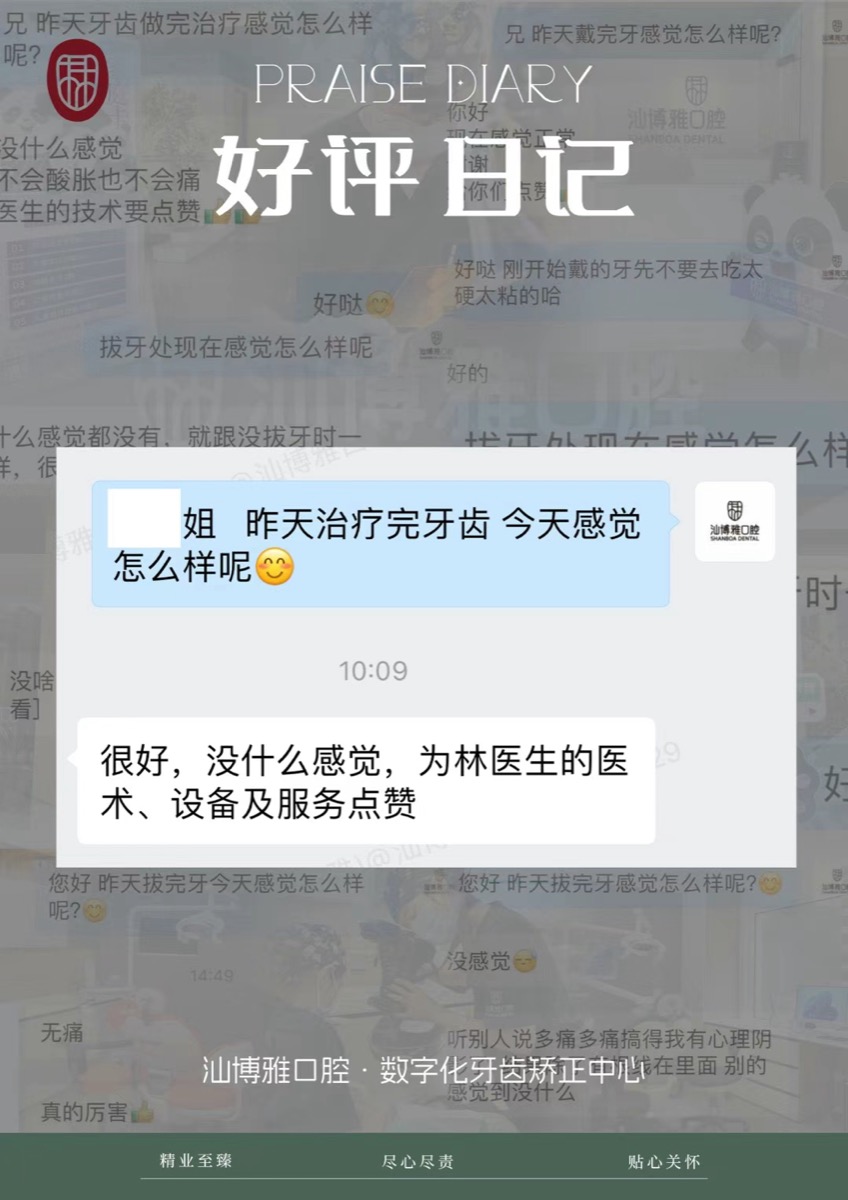Image resolution: width=848 pixels, height=1200 pixels.
Task: Click the blue message bubble asking about yesterday's treatment
Action: click(380, 545)
